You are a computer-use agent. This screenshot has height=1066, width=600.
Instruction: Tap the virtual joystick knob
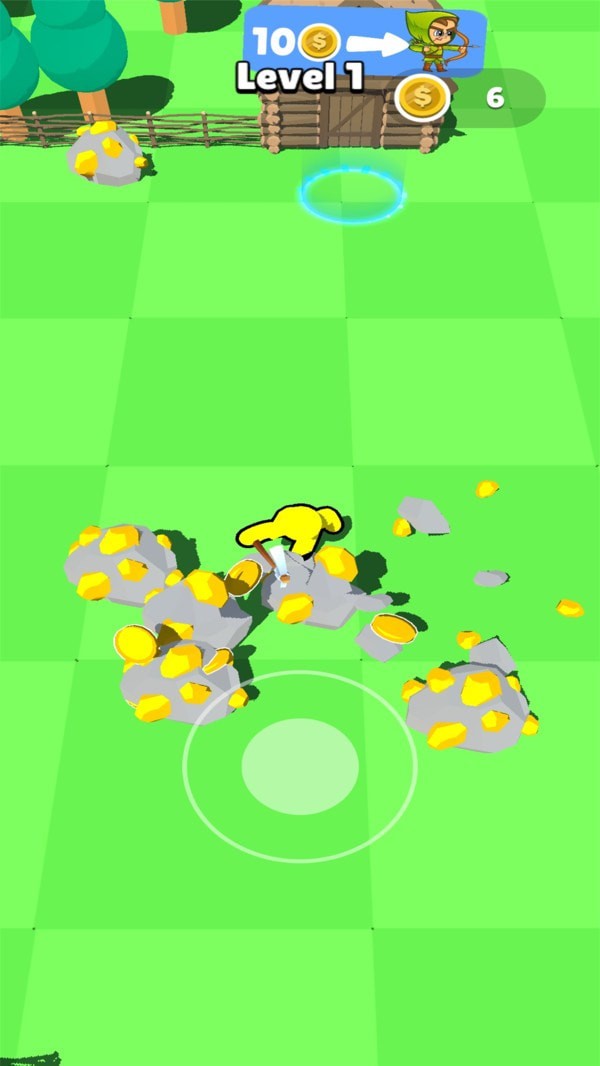coord(300,766)
